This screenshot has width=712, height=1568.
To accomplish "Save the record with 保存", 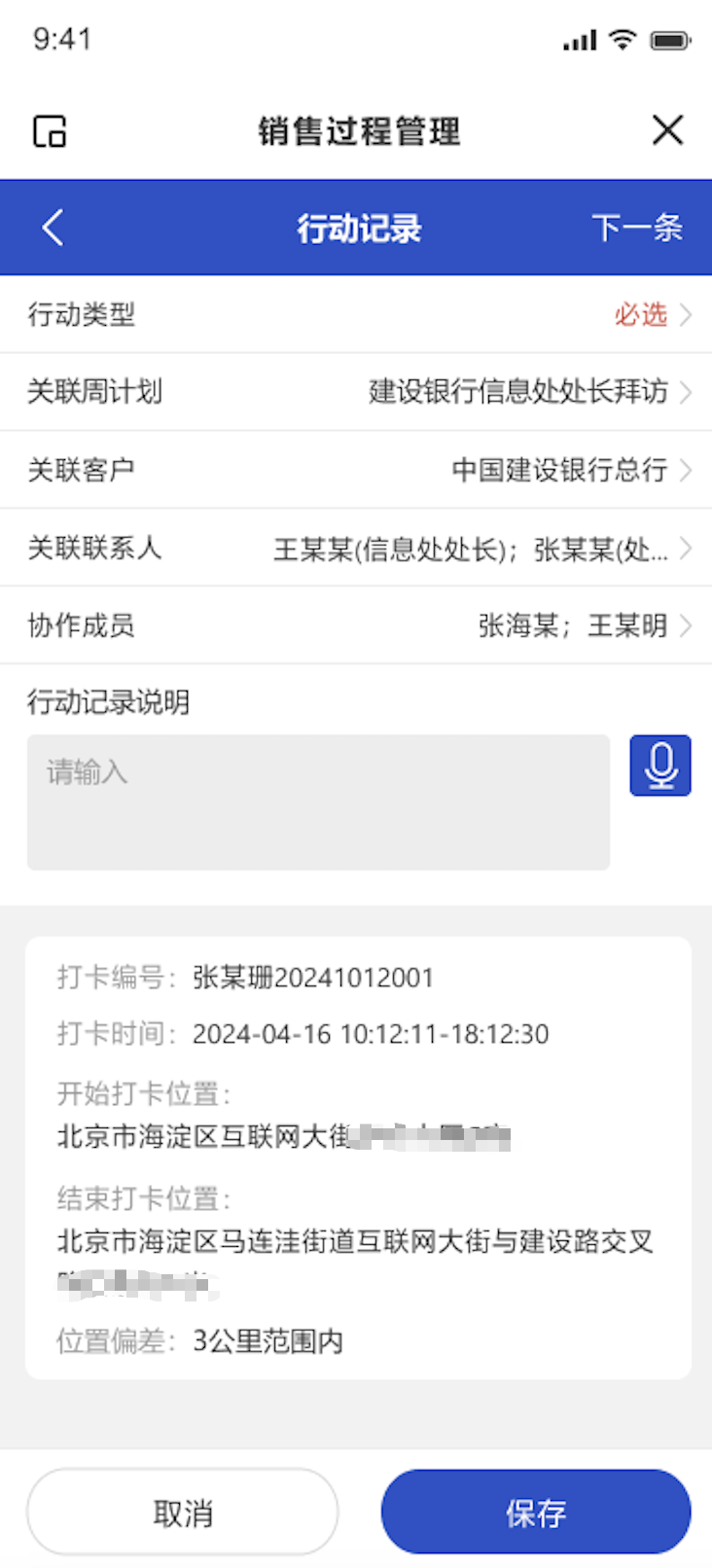I will [x=536, y=1512].
